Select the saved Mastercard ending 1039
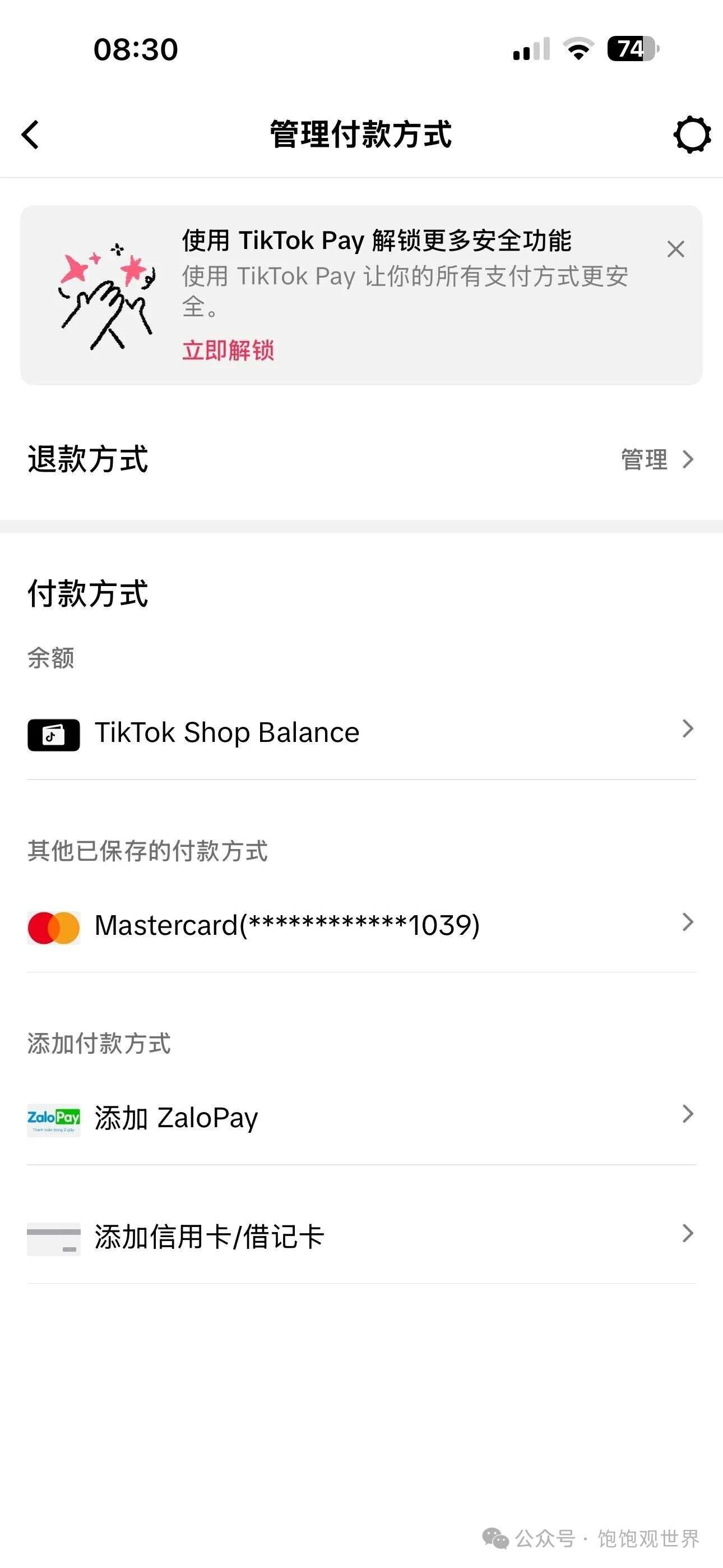Image resolution: width=723 pixels, height=1568 pixels. coord(361,925)
